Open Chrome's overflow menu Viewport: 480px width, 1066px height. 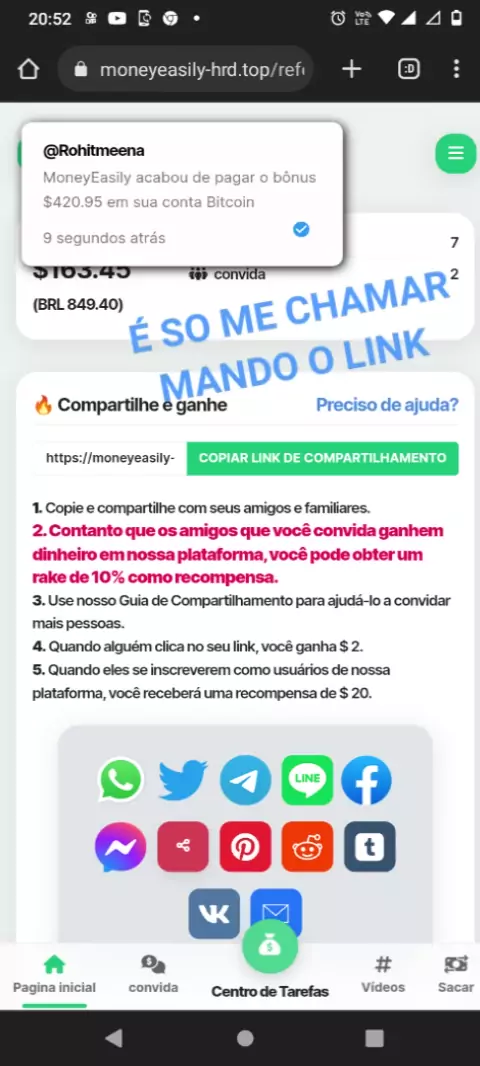point(456,69)
